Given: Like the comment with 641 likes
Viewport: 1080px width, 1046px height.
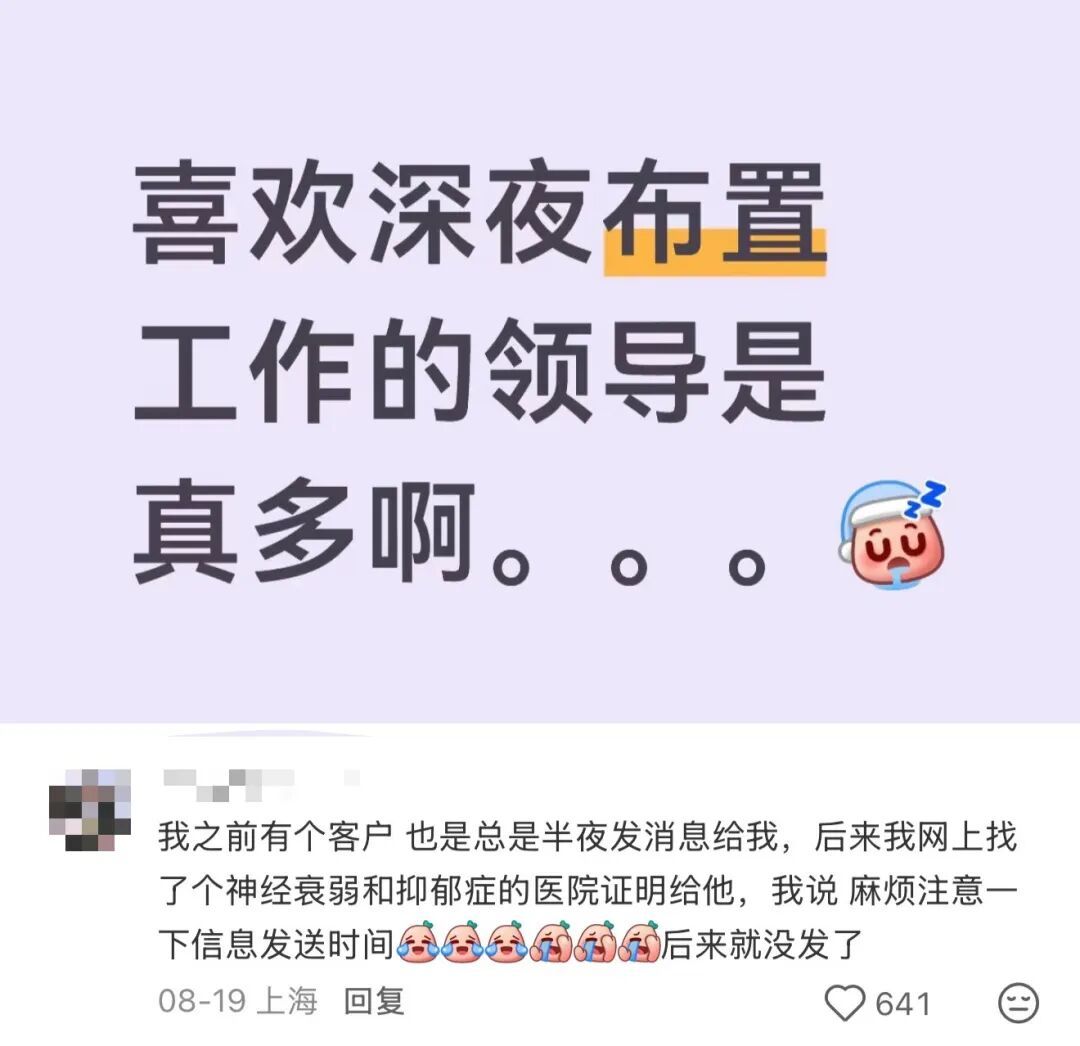Looking at the screenshot, I should 845,1003.
